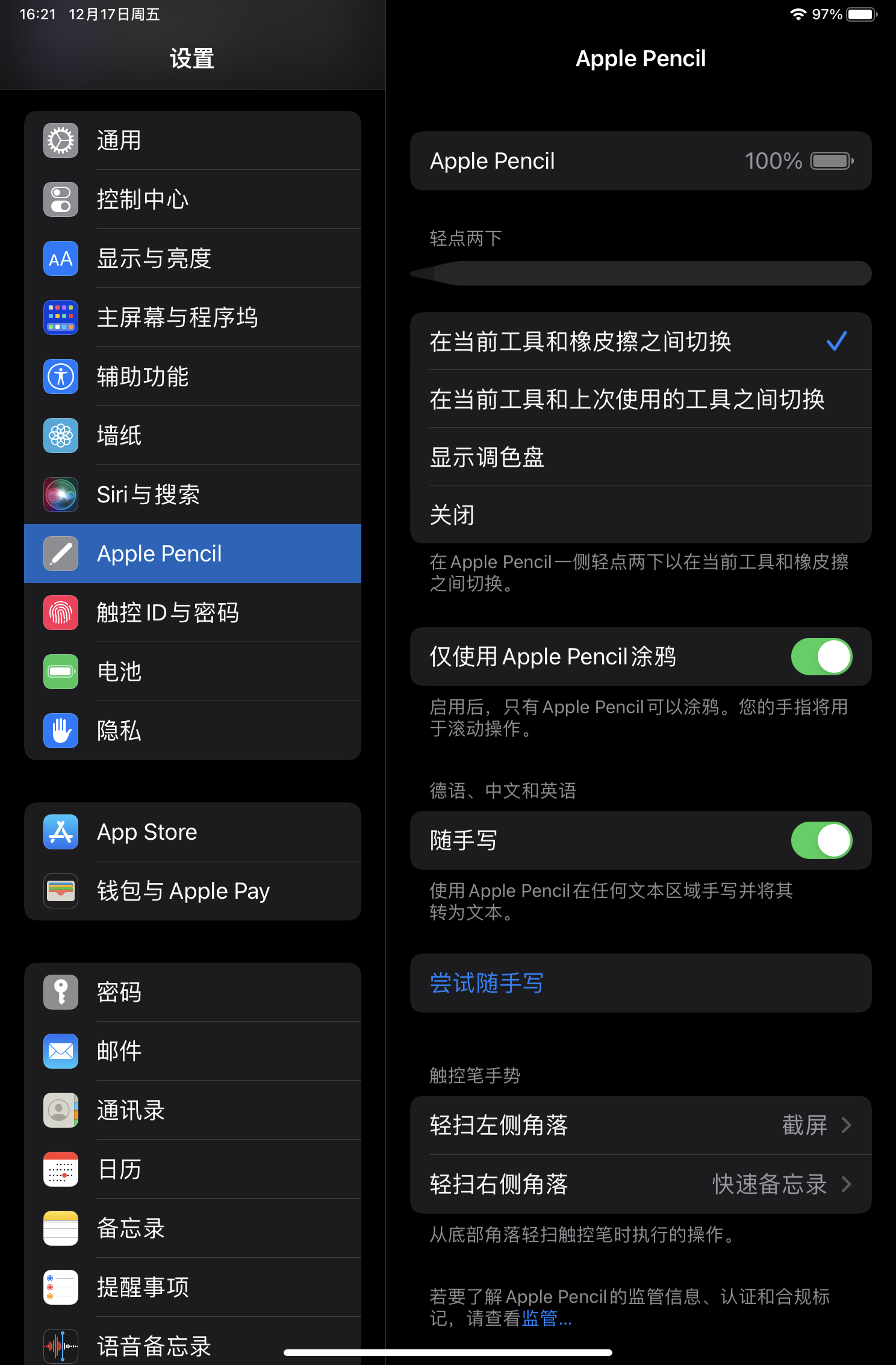896x1365 pixels.
Task: Go to 显示与亮度 settings
Action: pos(193,258)
